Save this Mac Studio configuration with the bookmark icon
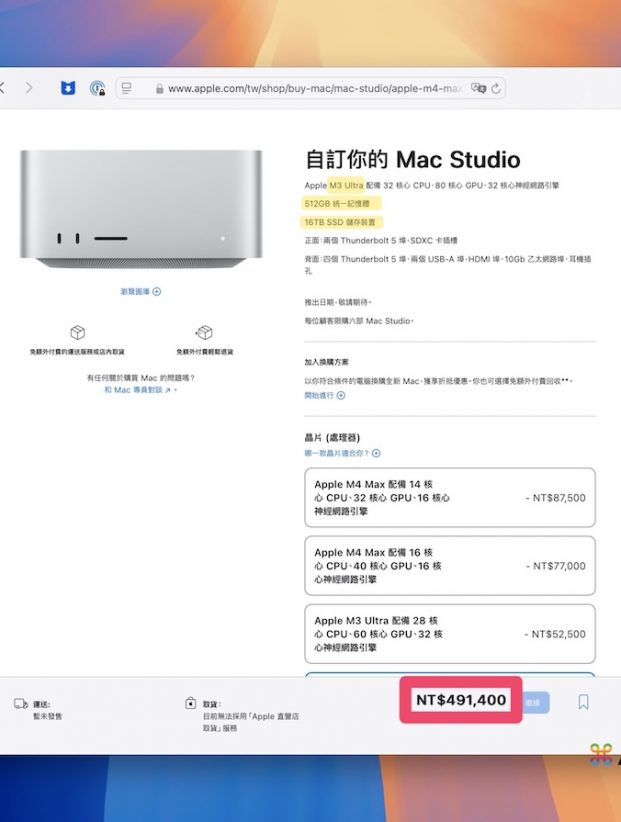621x822 pixels. click(x=583, y=702)
